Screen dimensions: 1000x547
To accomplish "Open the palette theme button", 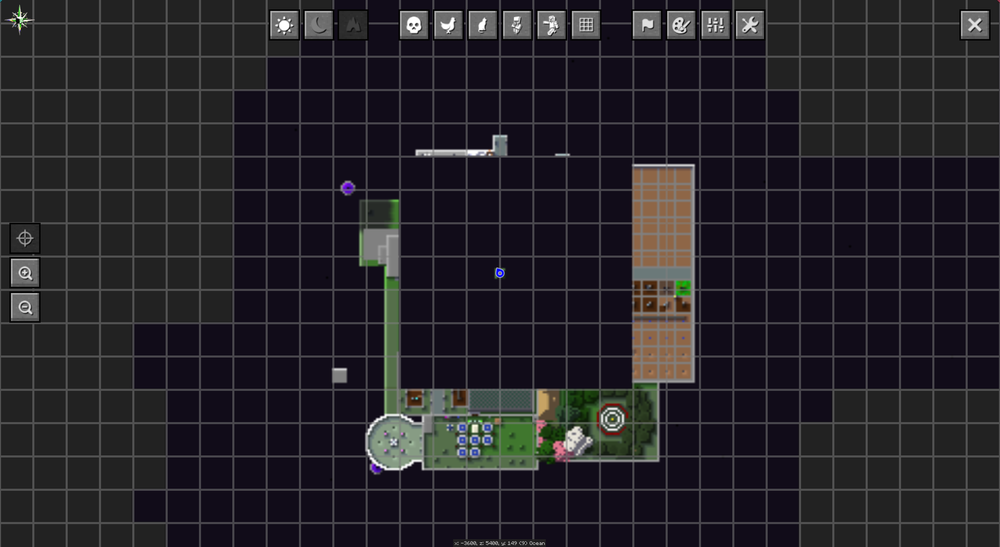I will (x=681, y=25).
